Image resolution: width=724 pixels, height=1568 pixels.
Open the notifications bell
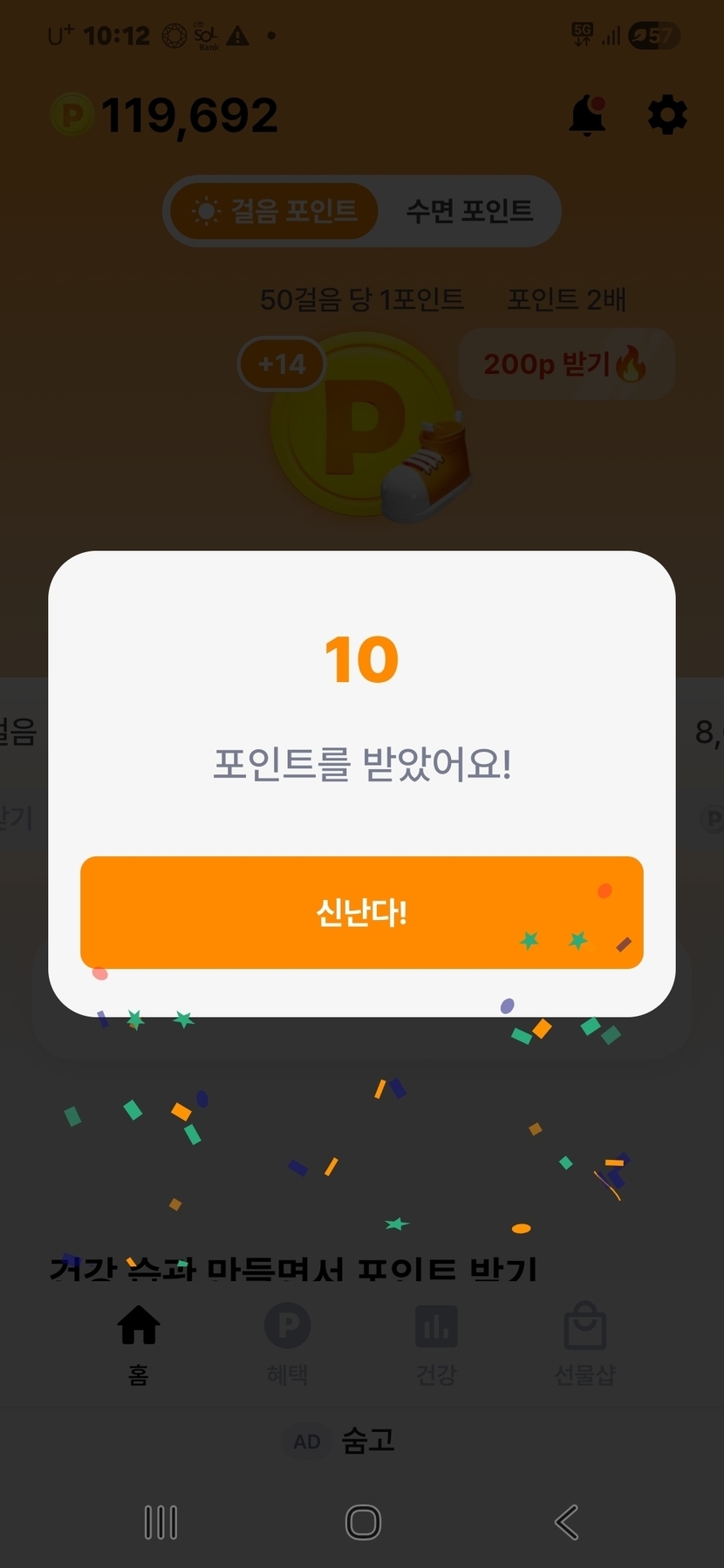coord(587,116)
